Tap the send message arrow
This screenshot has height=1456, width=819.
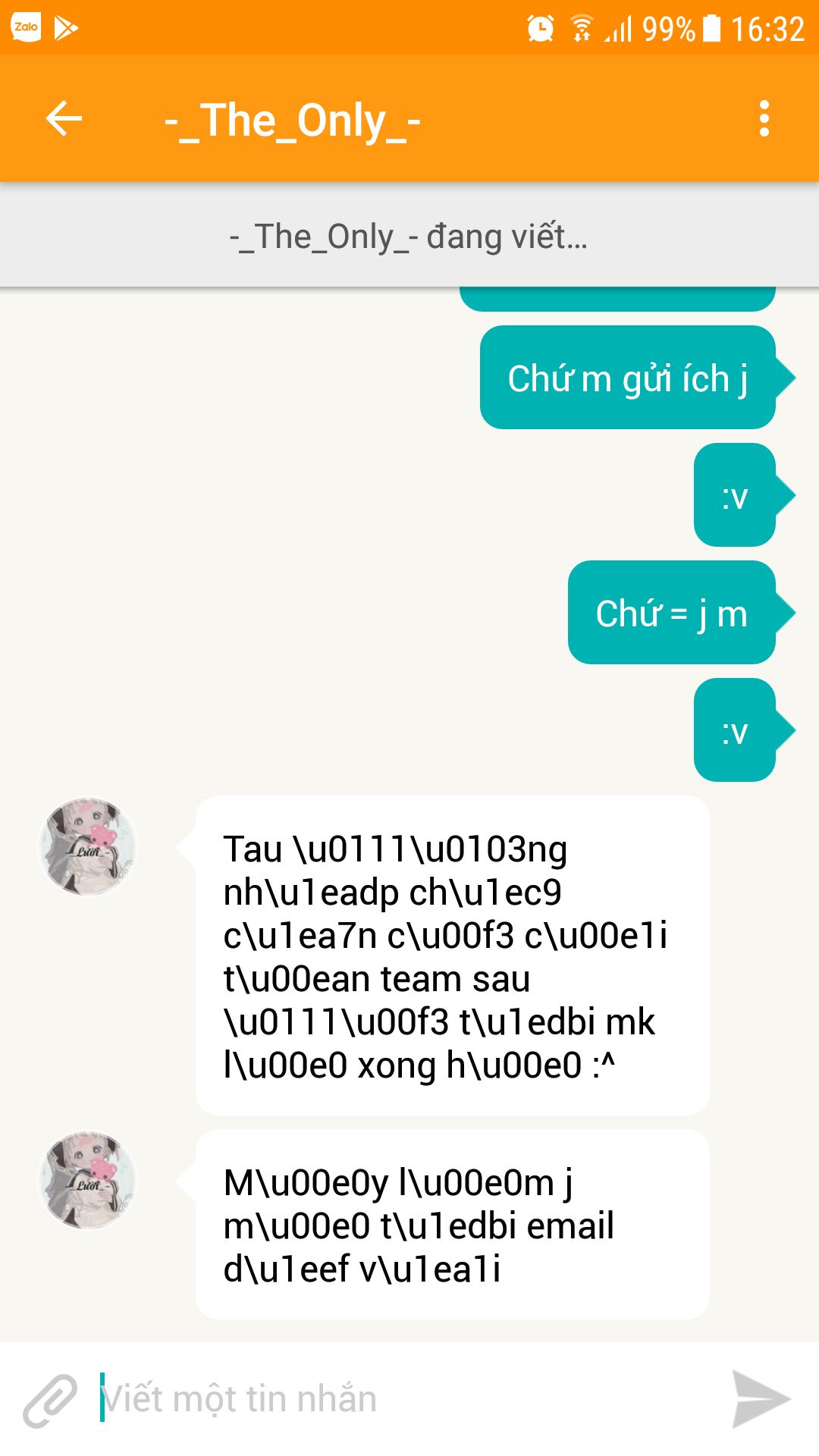[x=761, y=1399]
